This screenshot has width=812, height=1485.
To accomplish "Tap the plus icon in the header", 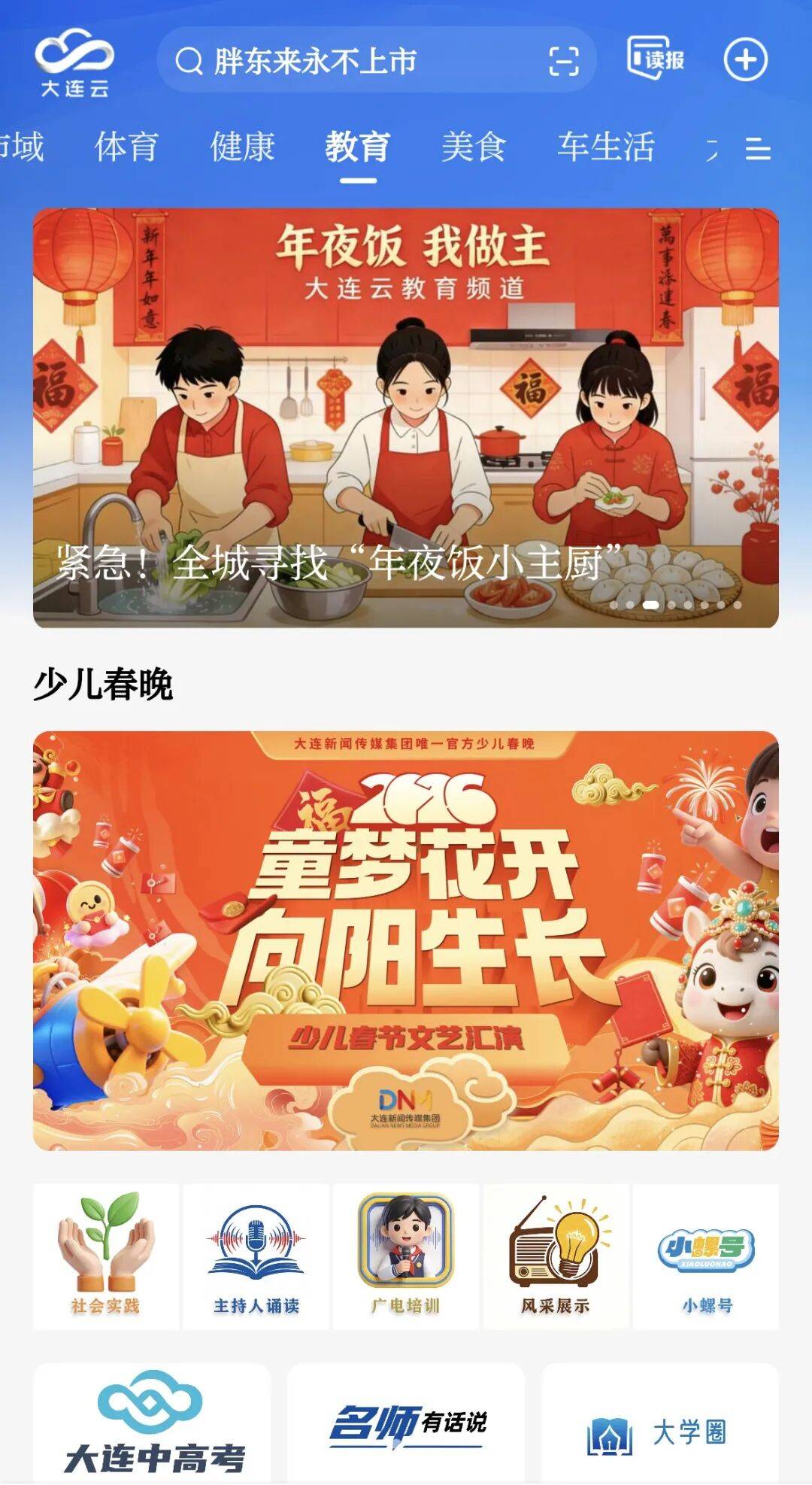I will [x=745, y=59].
